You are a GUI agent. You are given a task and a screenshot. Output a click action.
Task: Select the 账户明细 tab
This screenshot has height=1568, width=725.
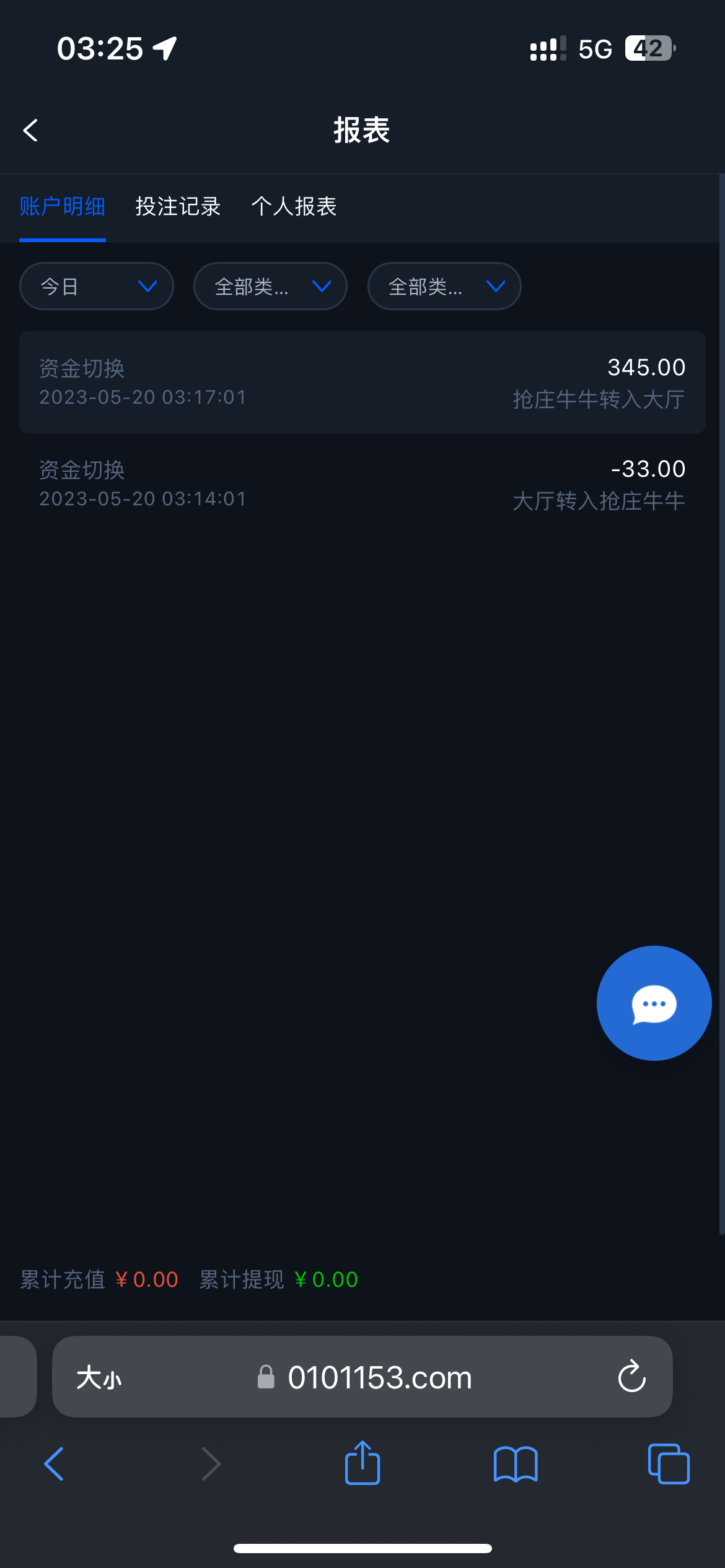tap(63, 207)
